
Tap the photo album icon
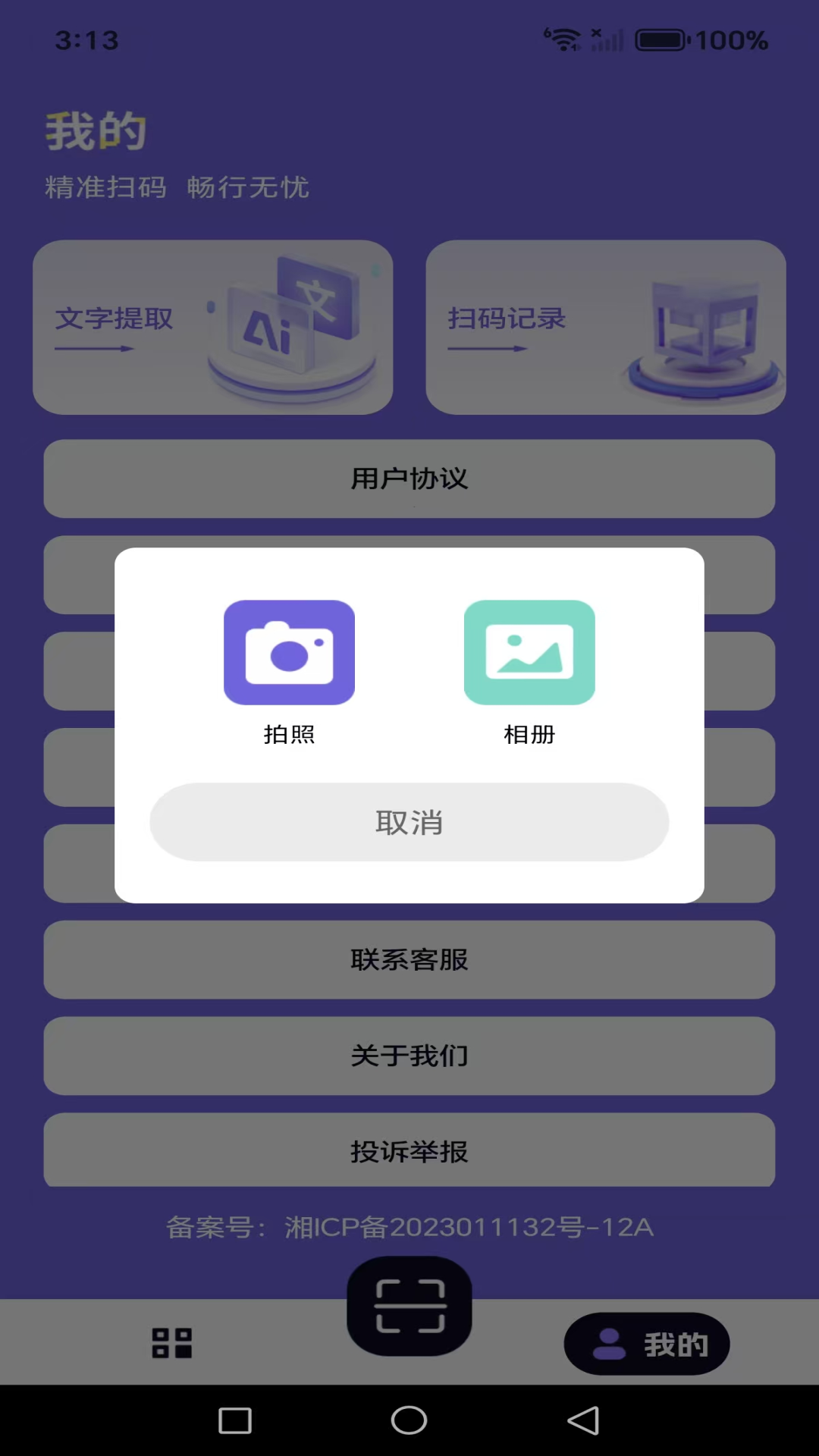pyautogui.click(x=529, y=653)
